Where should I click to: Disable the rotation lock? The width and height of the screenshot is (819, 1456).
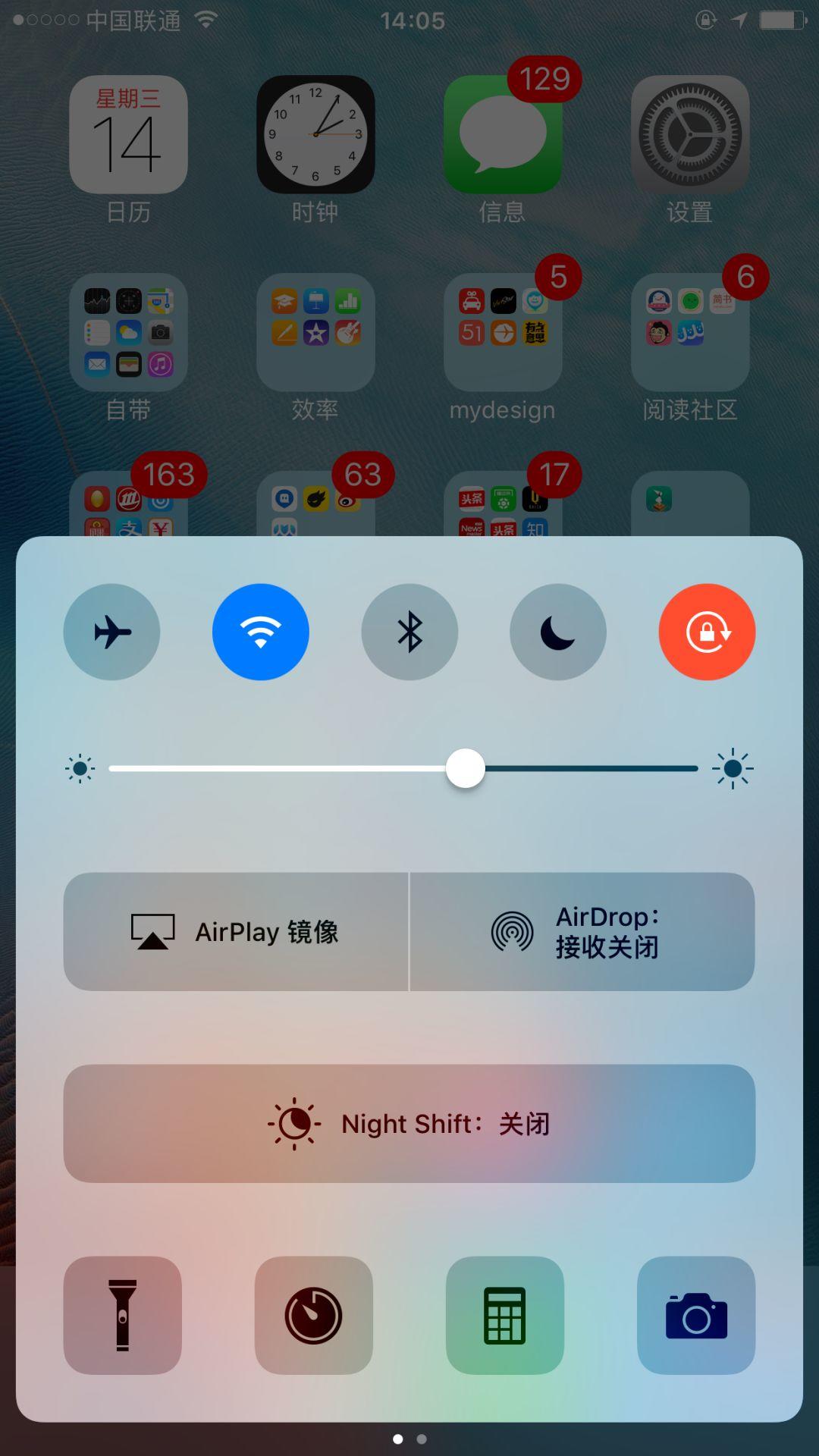[707, 632]
